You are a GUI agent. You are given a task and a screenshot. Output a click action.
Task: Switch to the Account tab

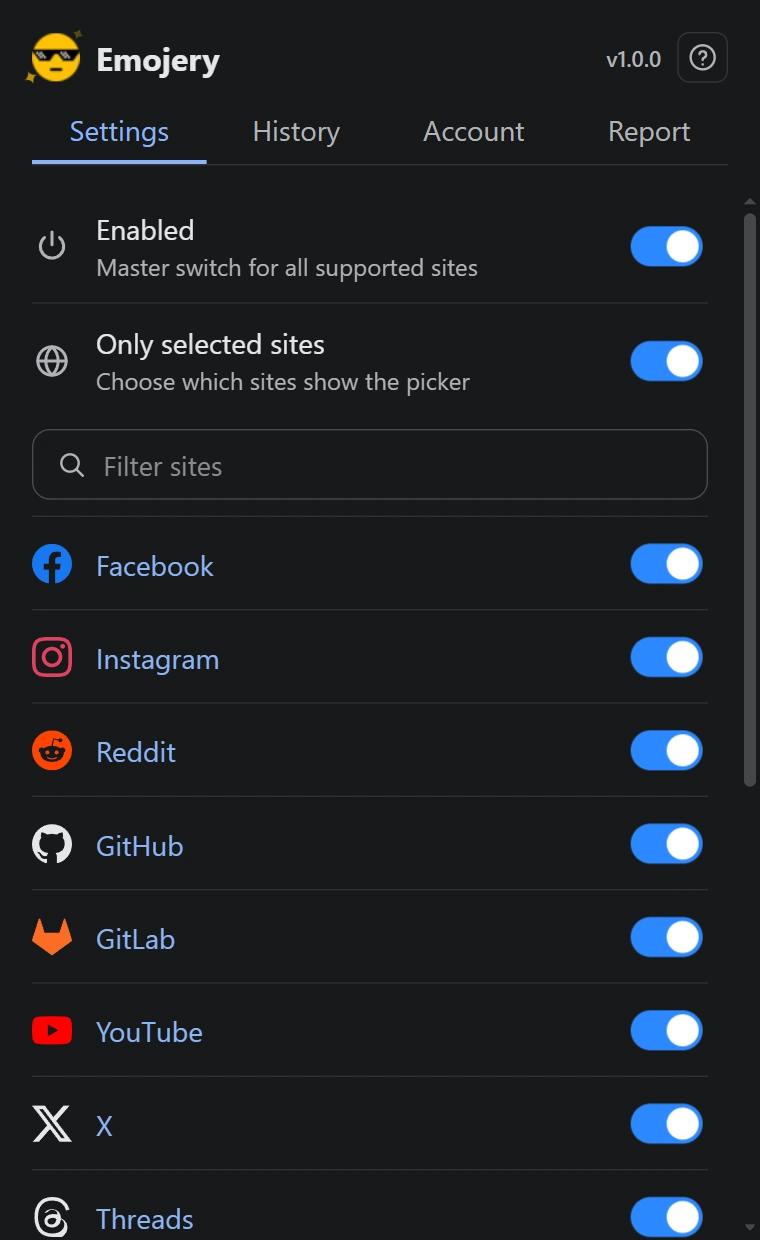473,132
